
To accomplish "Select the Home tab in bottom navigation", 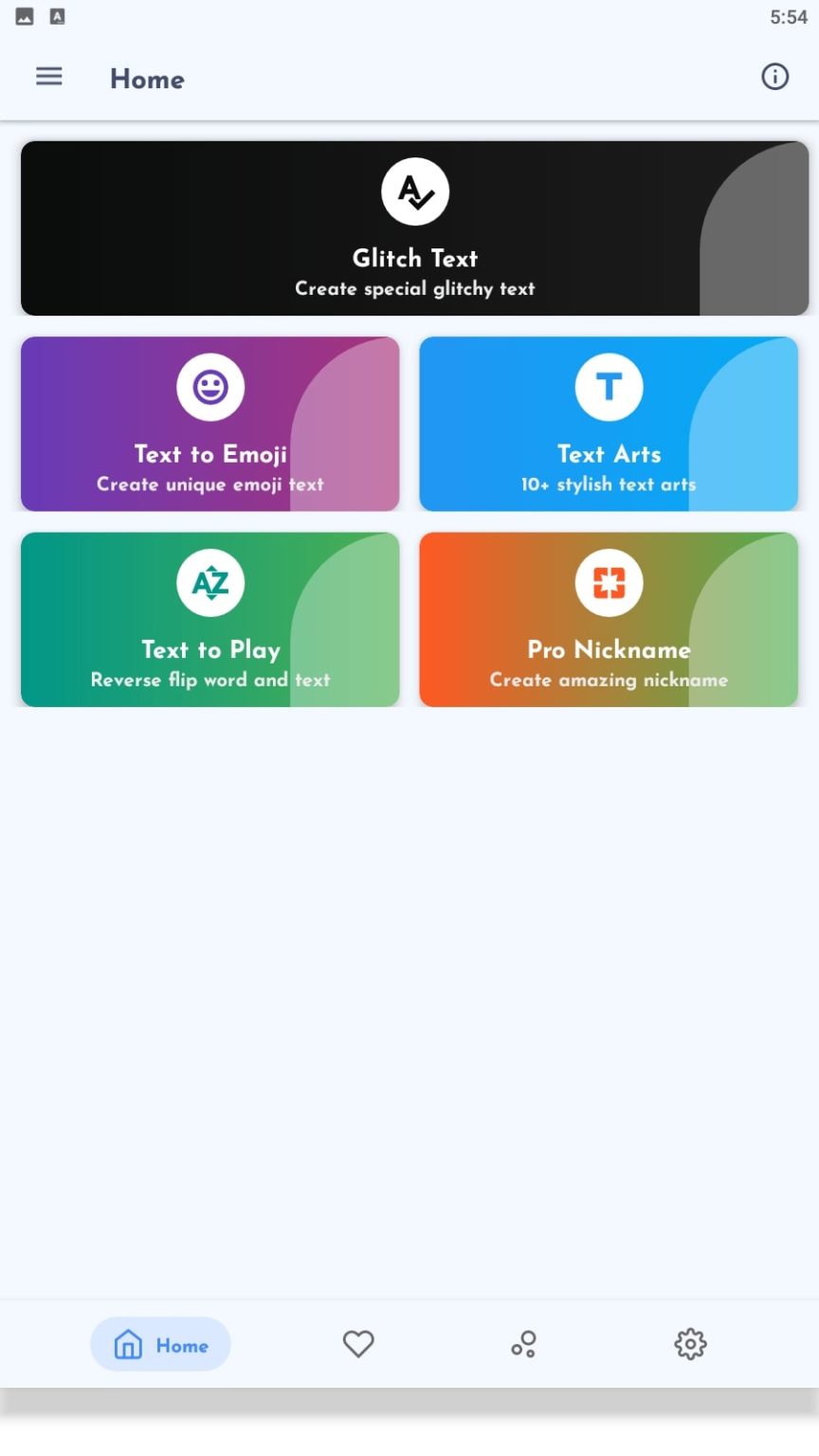I will [160, 1343].
